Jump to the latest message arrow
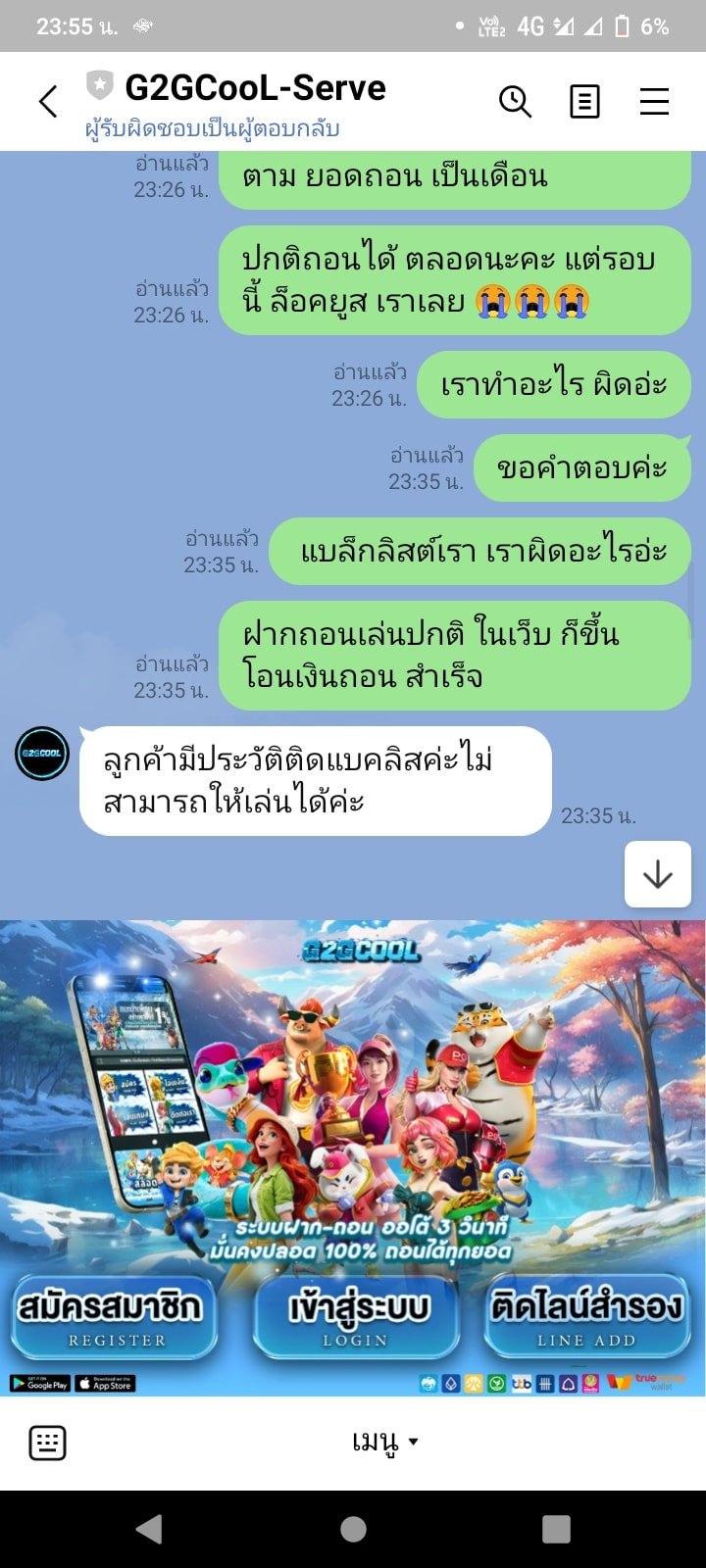The width and height of the screenshot is (706, 1568). pos(657,874)
